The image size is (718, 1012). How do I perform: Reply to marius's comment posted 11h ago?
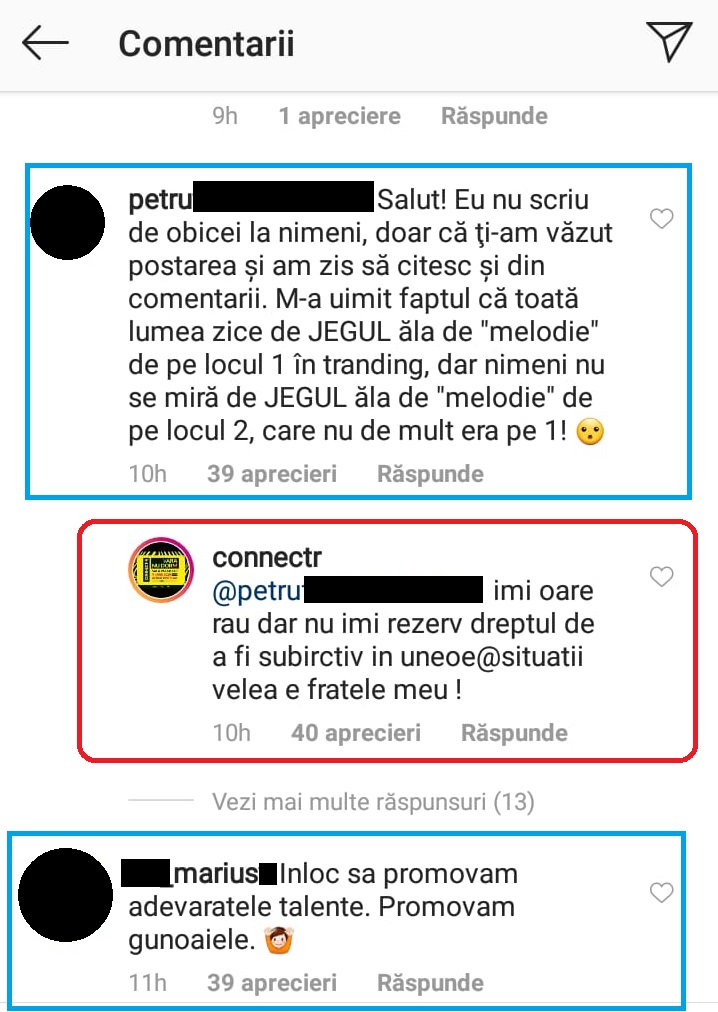(430, 983)
